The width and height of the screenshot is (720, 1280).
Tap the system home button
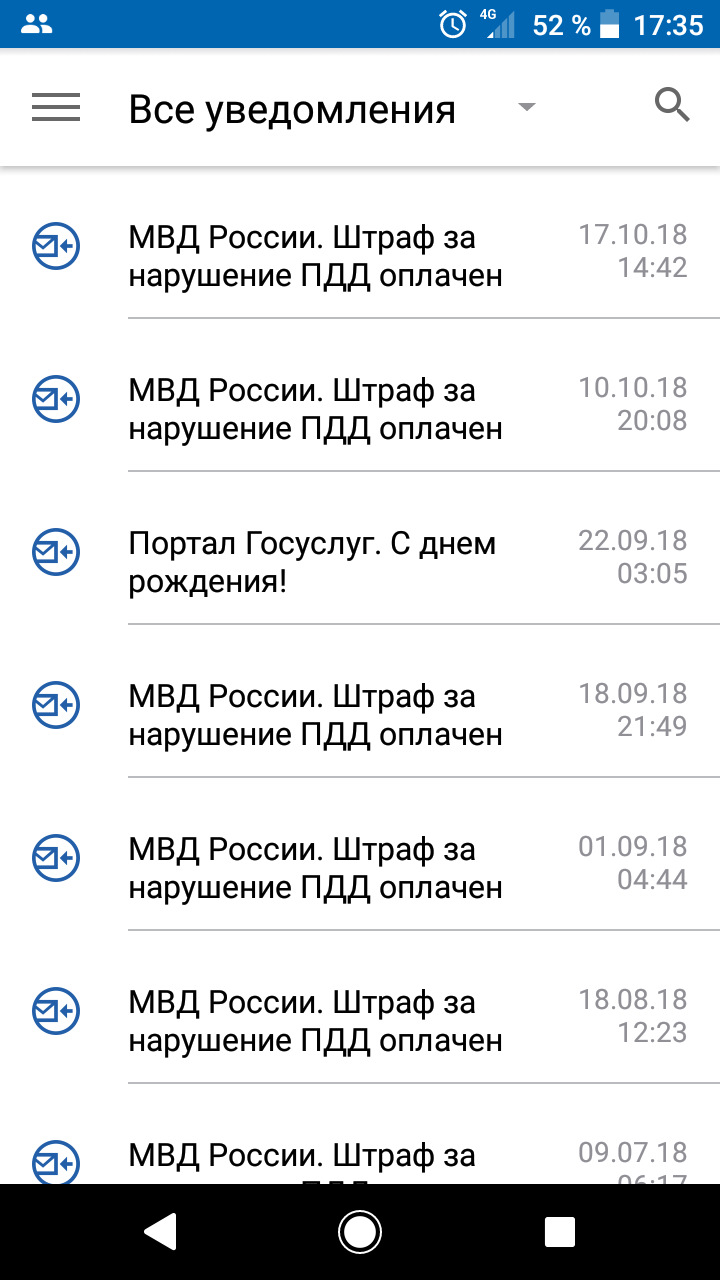pyautogui.click(x=360, y=1232)
